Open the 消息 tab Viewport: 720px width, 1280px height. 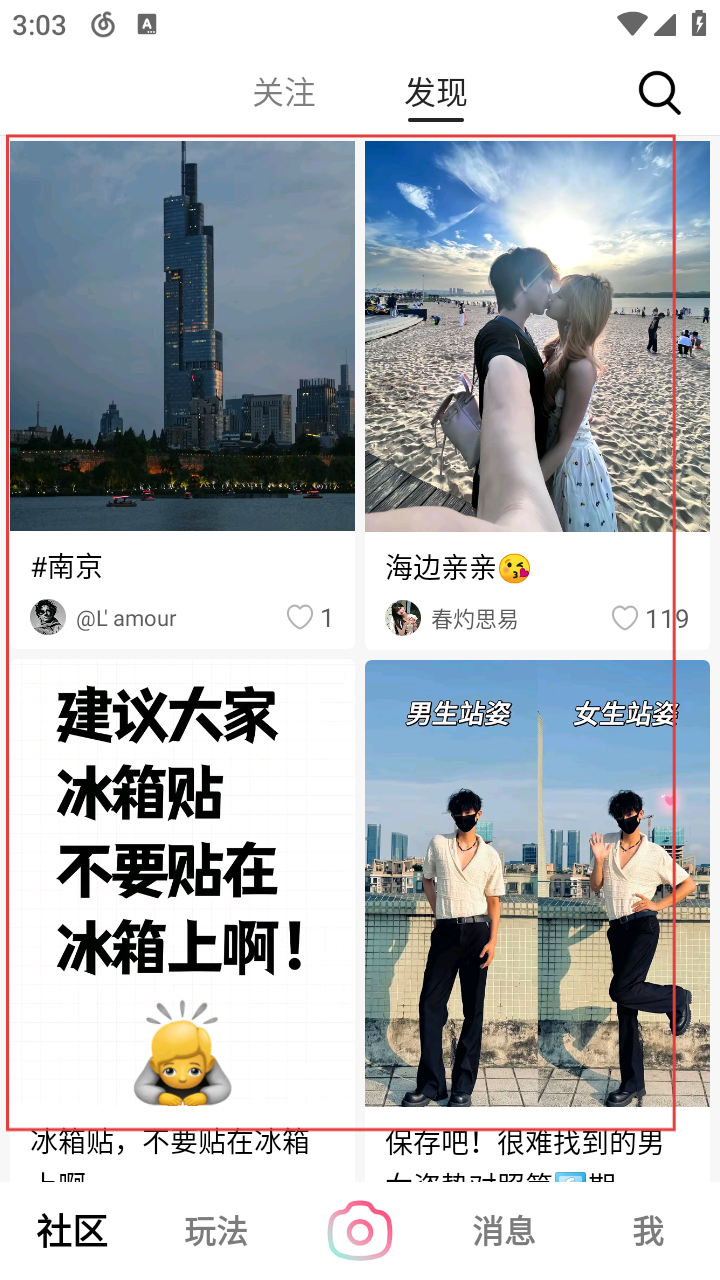pyautogui.click(x=504, y=1231)
